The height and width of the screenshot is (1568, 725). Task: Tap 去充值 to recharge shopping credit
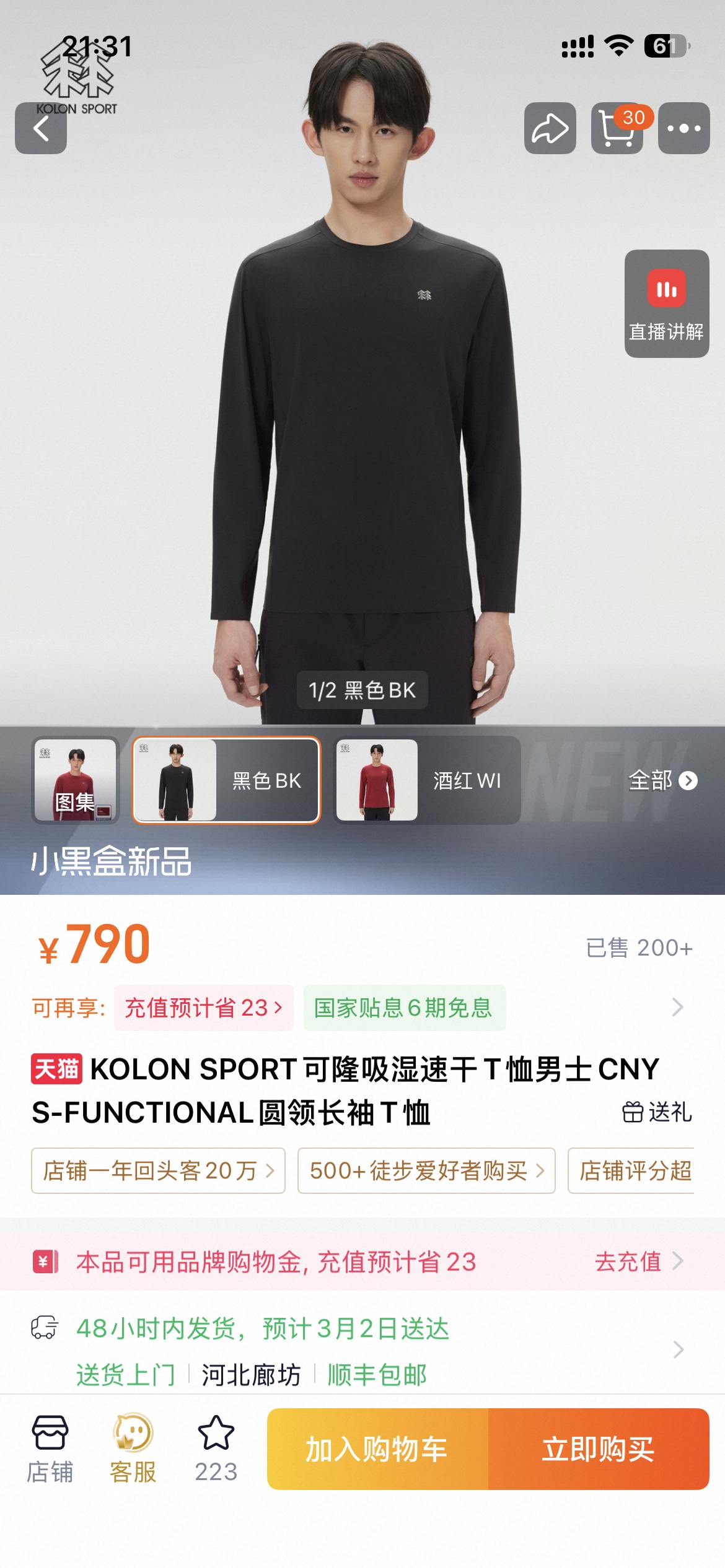tap(639, 1261)
